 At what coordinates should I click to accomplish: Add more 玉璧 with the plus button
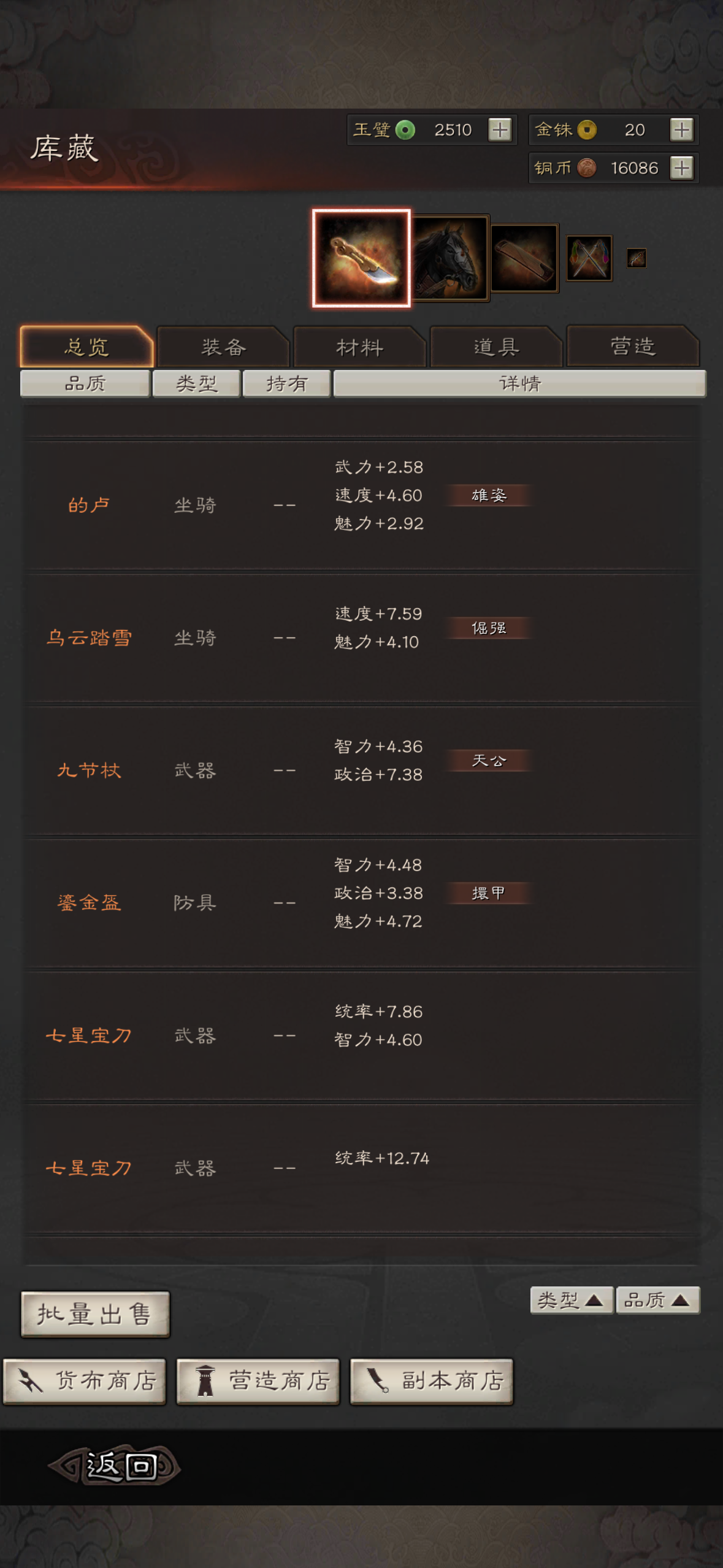point(500,130)
